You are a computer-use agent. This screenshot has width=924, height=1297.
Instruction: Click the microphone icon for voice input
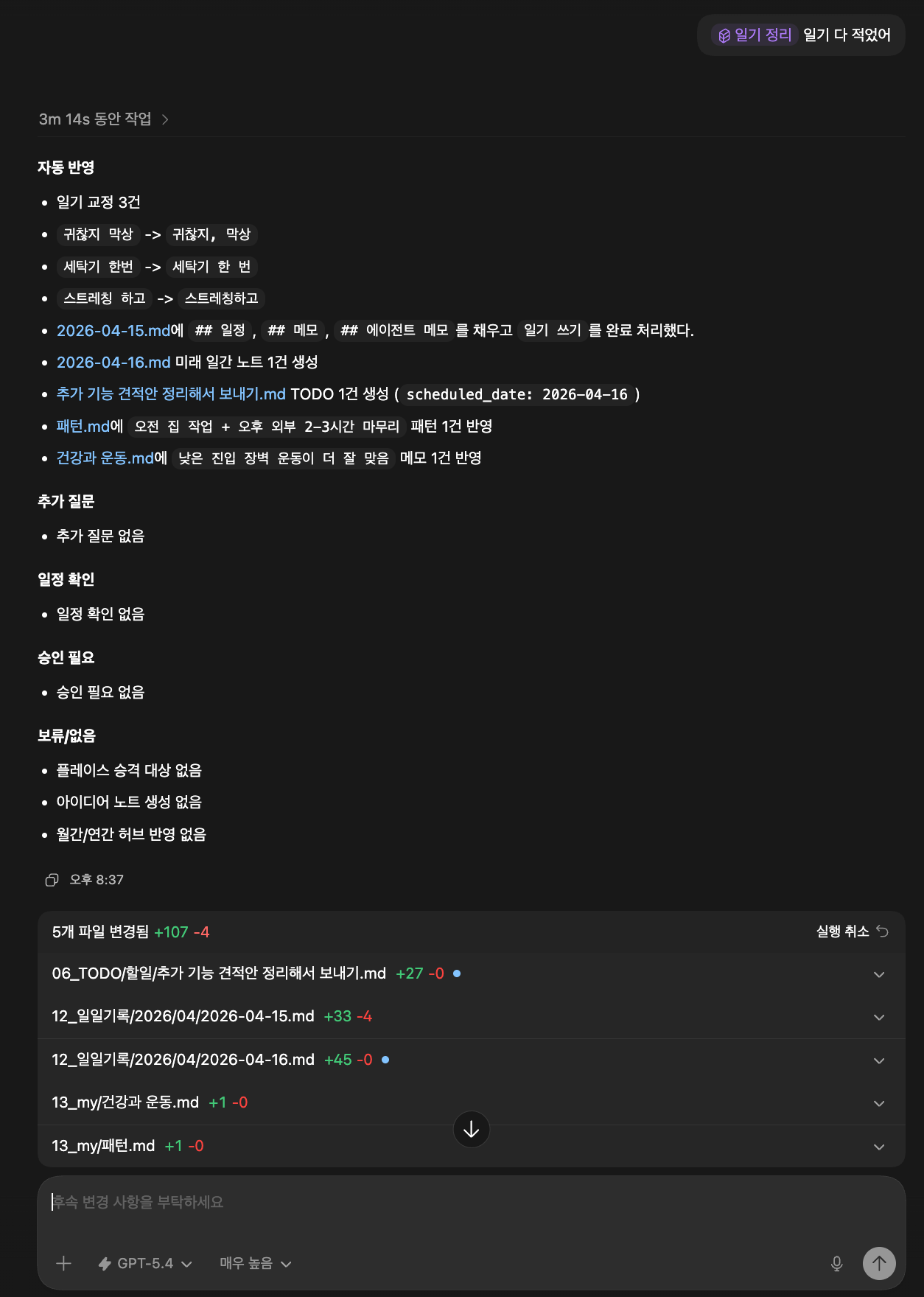(x=836, y=1263)
